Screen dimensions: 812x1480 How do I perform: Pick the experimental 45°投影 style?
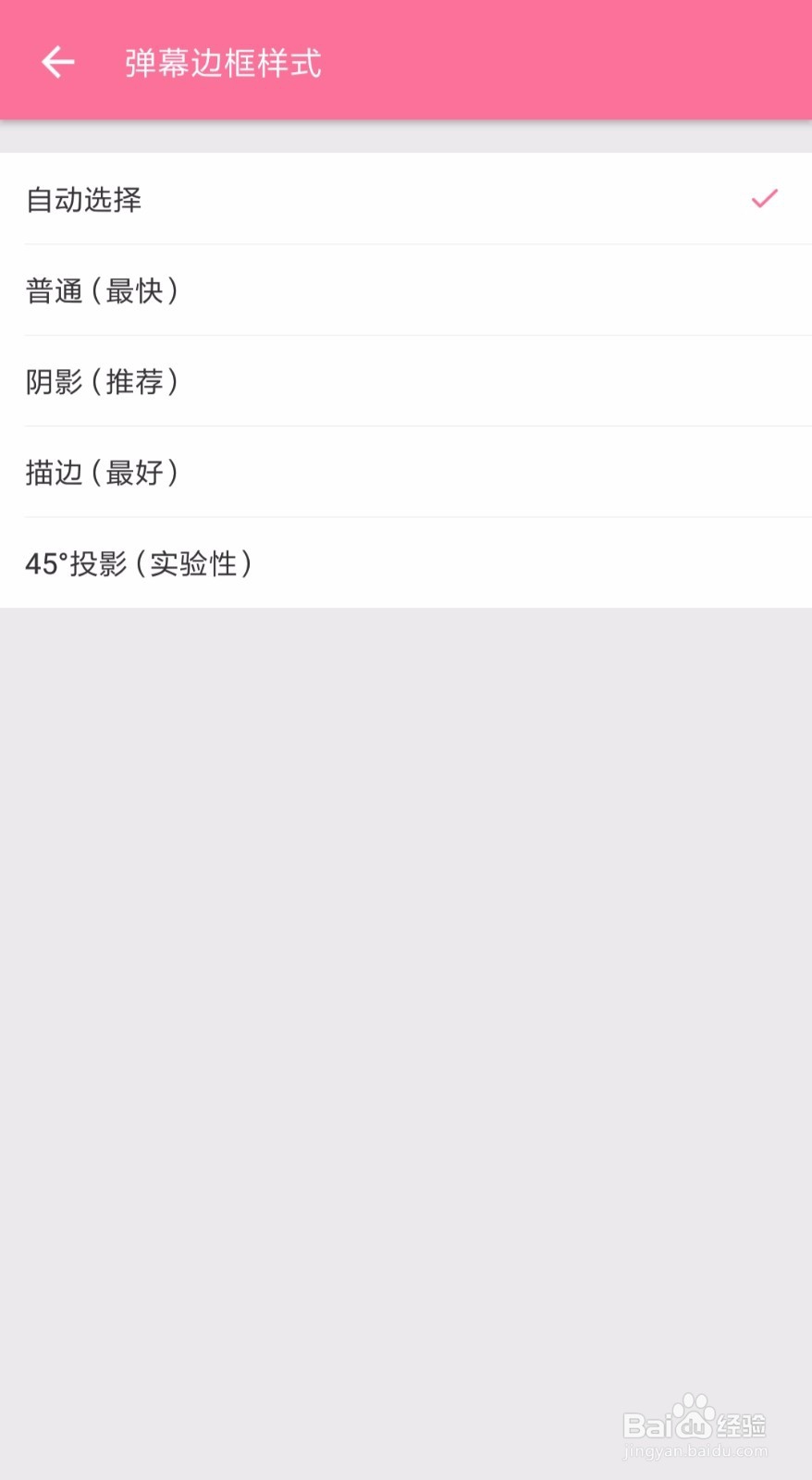[407, 562]
